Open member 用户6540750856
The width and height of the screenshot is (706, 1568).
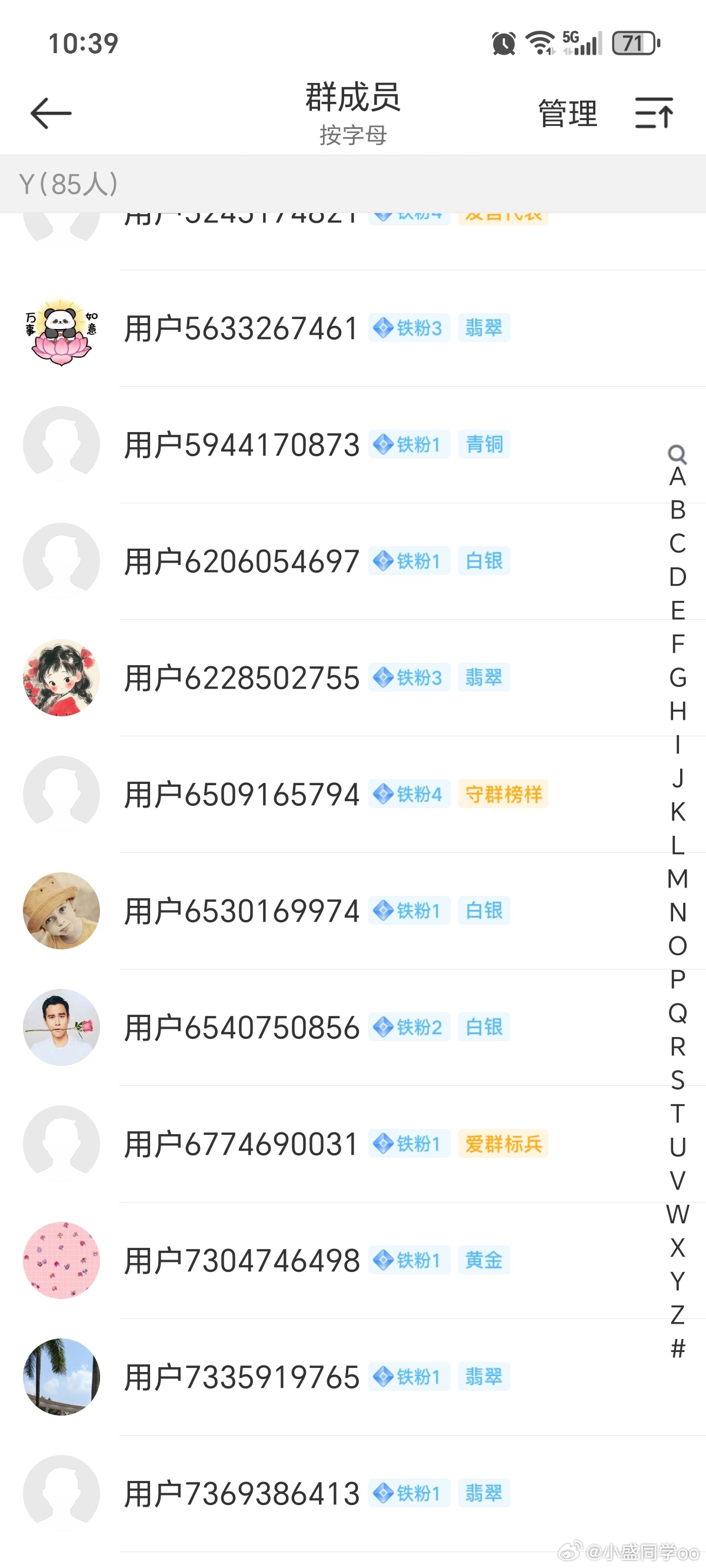tap(242, 1028)
